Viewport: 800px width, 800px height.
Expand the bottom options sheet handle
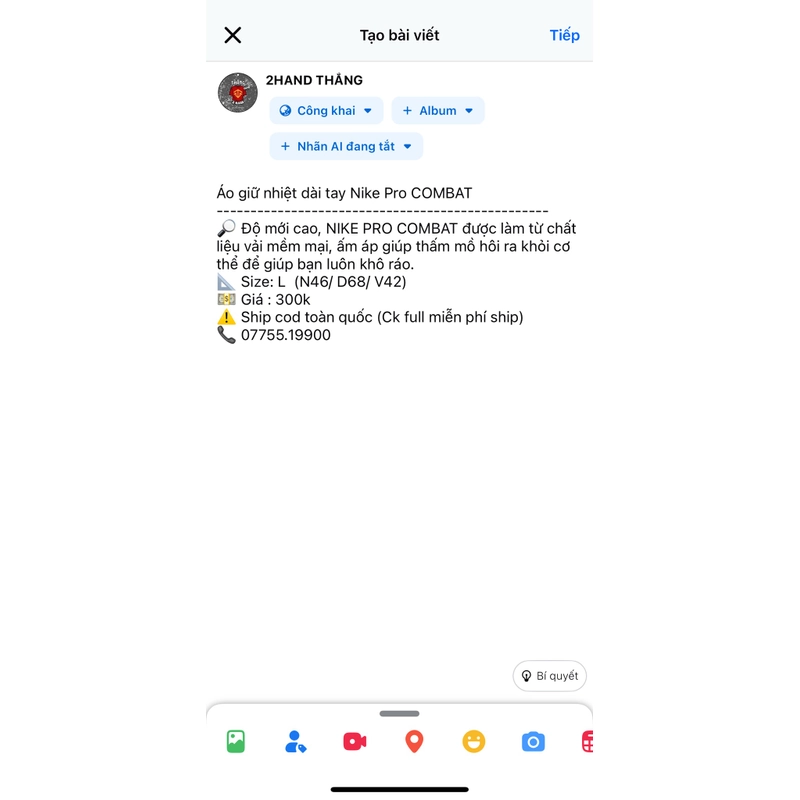coord(400,714)
